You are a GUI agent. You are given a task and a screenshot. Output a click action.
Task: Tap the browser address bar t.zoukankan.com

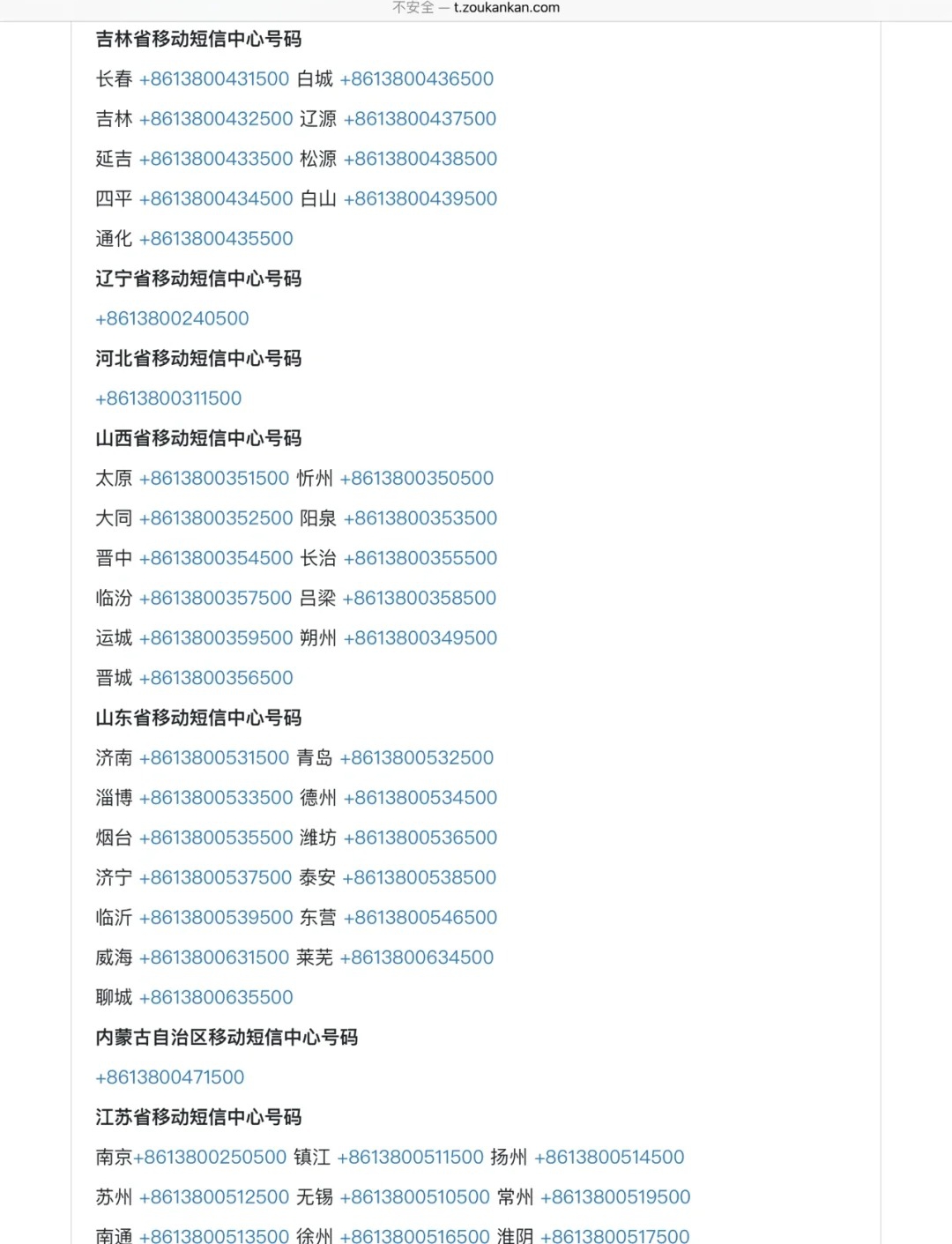pyautogui.click(x=506, y=8)
